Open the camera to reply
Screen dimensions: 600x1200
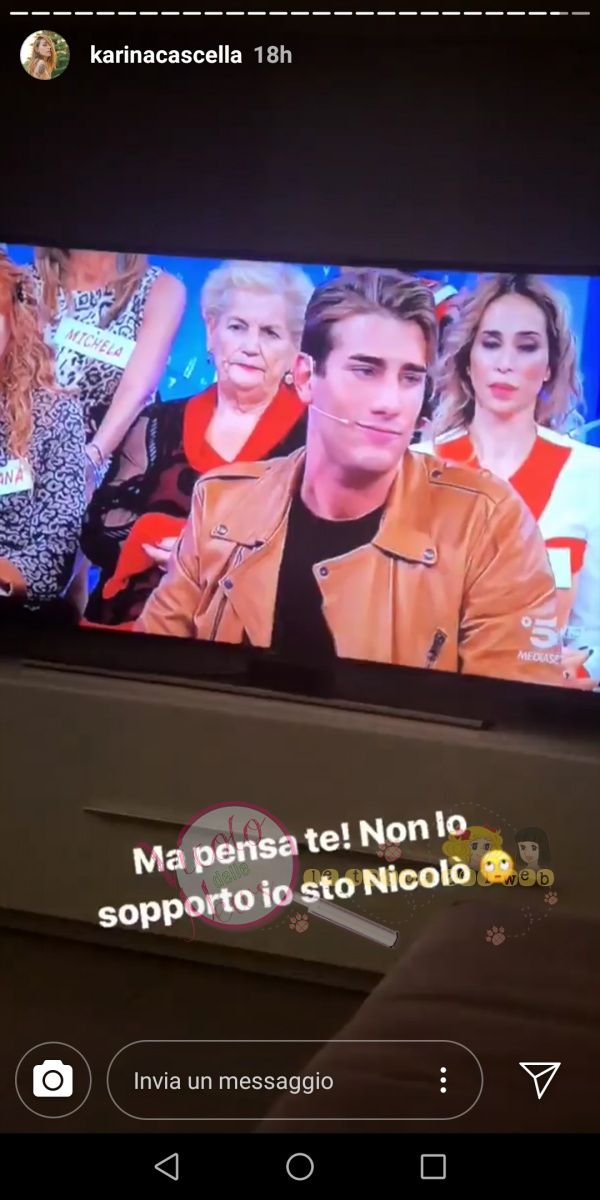pyautogui.click(x=53, y=1080)
